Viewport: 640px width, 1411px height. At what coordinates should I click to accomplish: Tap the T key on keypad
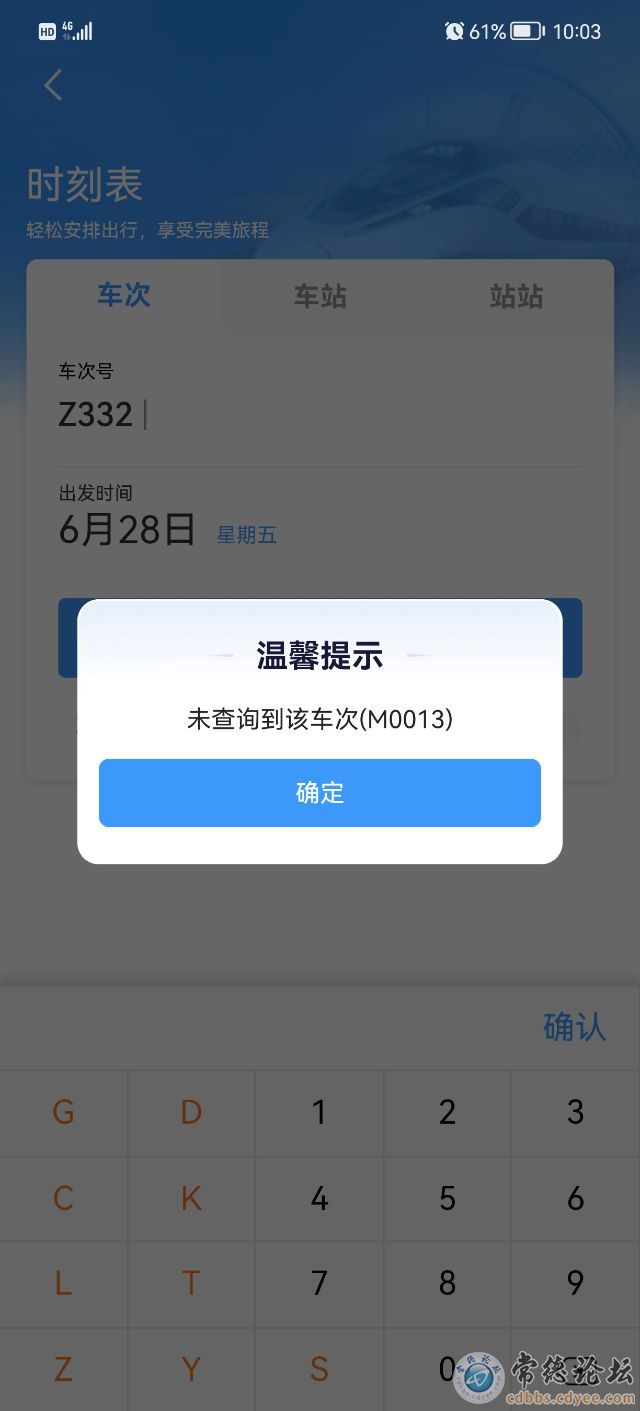coord(191,1283)
